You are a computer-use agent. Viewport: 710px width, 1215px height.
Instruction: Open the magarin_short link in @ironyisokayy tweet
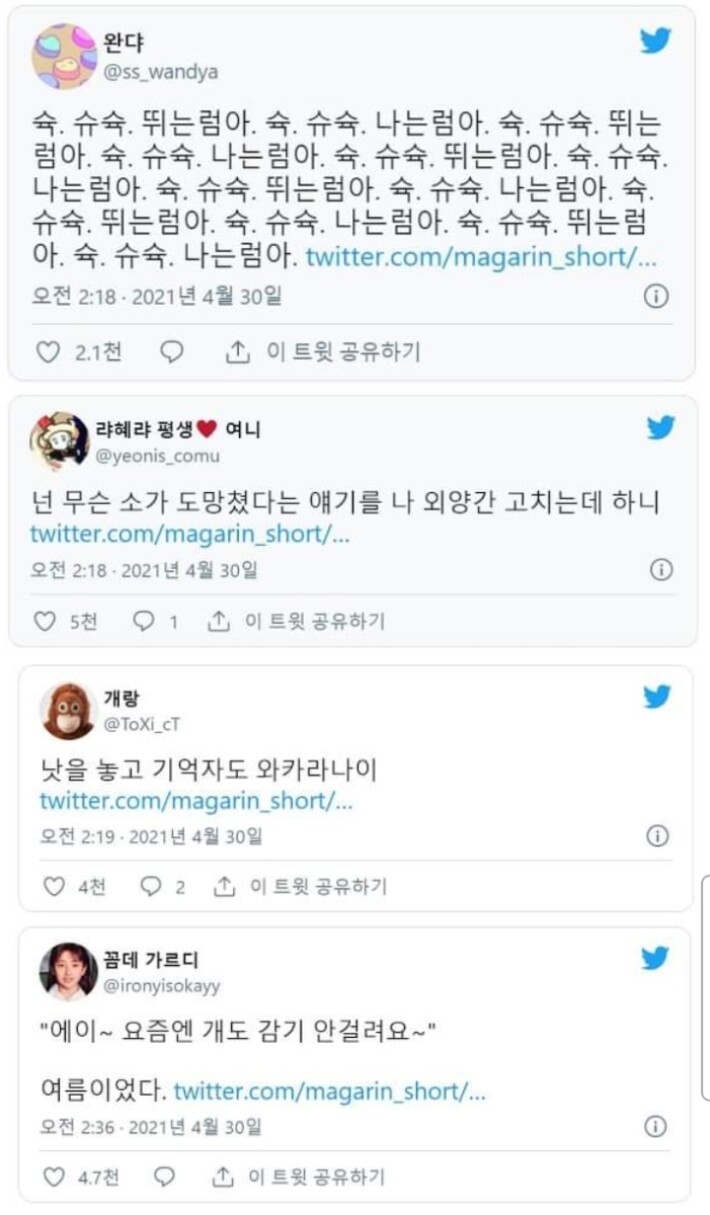330,1091
